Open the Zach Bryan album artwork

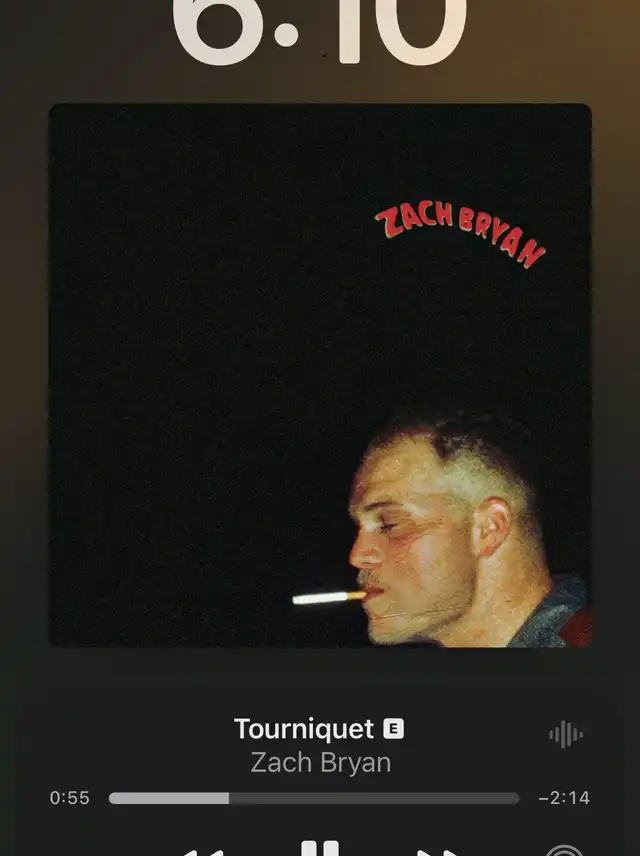[x=320, y=375]
